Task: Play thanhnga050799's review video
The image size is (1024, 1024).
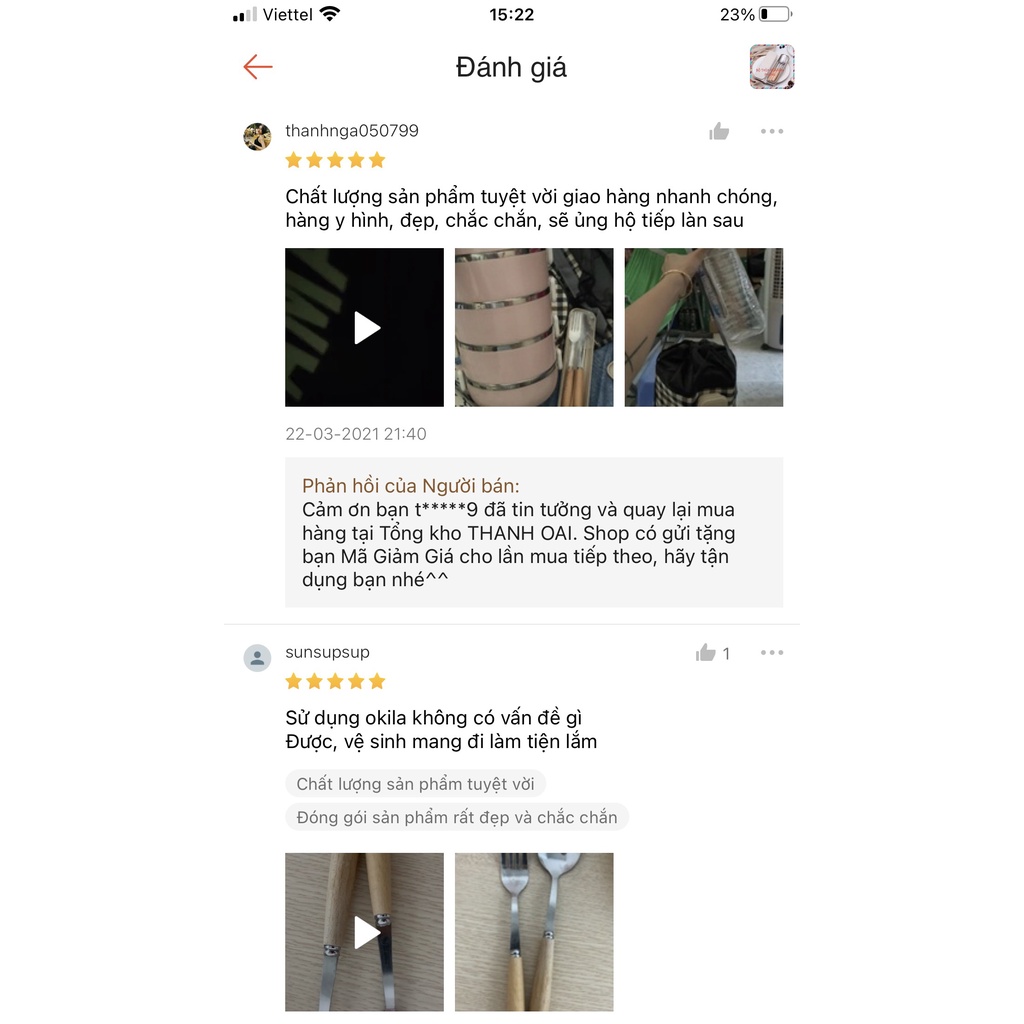Action: 365,328
